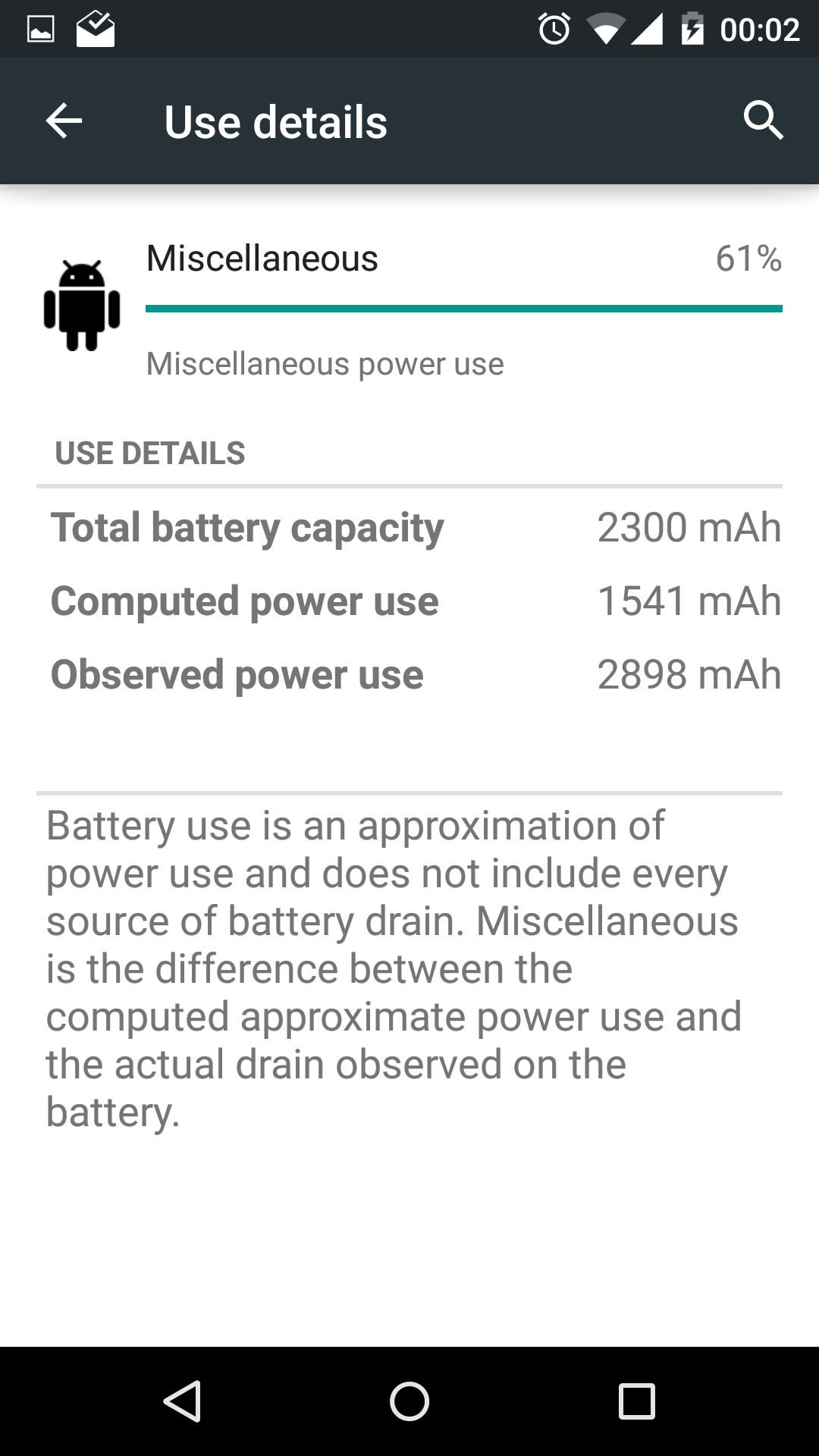Screen dimensions: 819x1456
Task: Open the recent apps overview
Action: coord(637,1401)
